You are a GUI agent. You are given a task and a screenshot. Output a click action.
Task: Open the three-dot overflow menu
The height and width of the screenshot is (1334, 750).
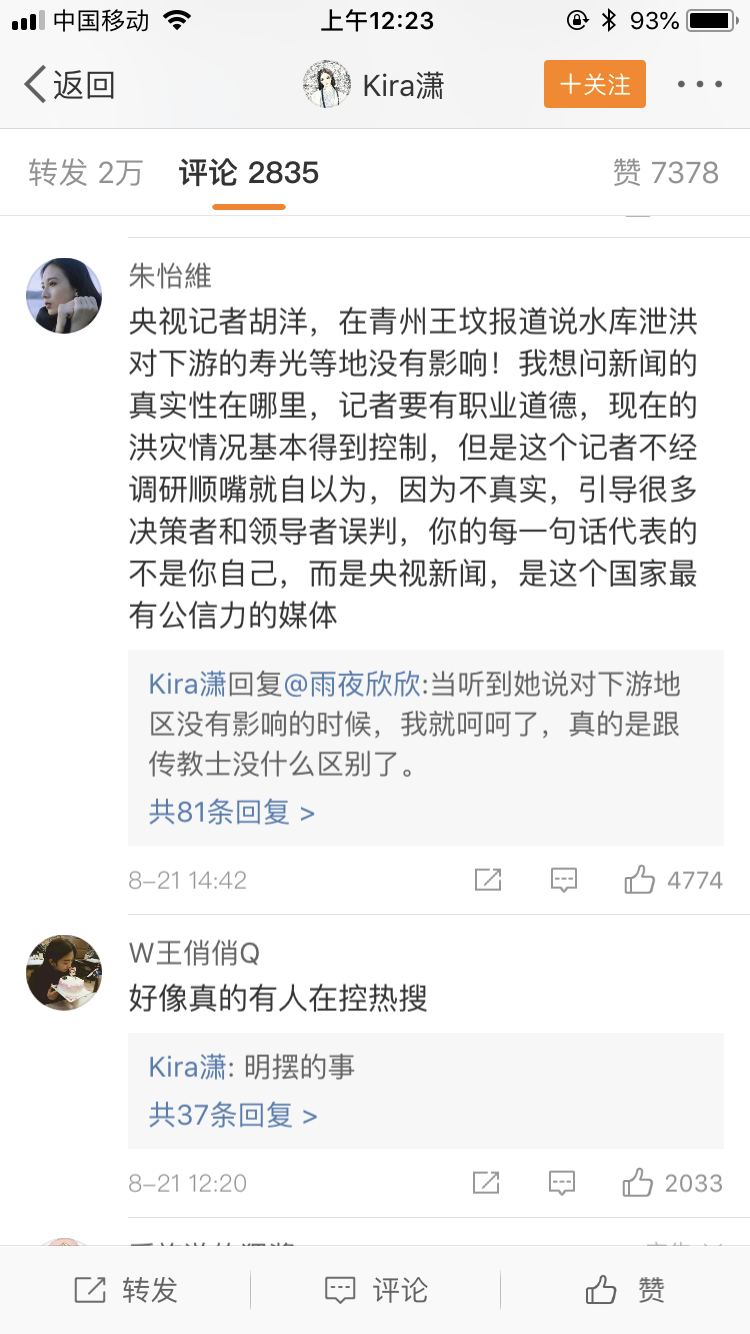click(x=699, y=85)
